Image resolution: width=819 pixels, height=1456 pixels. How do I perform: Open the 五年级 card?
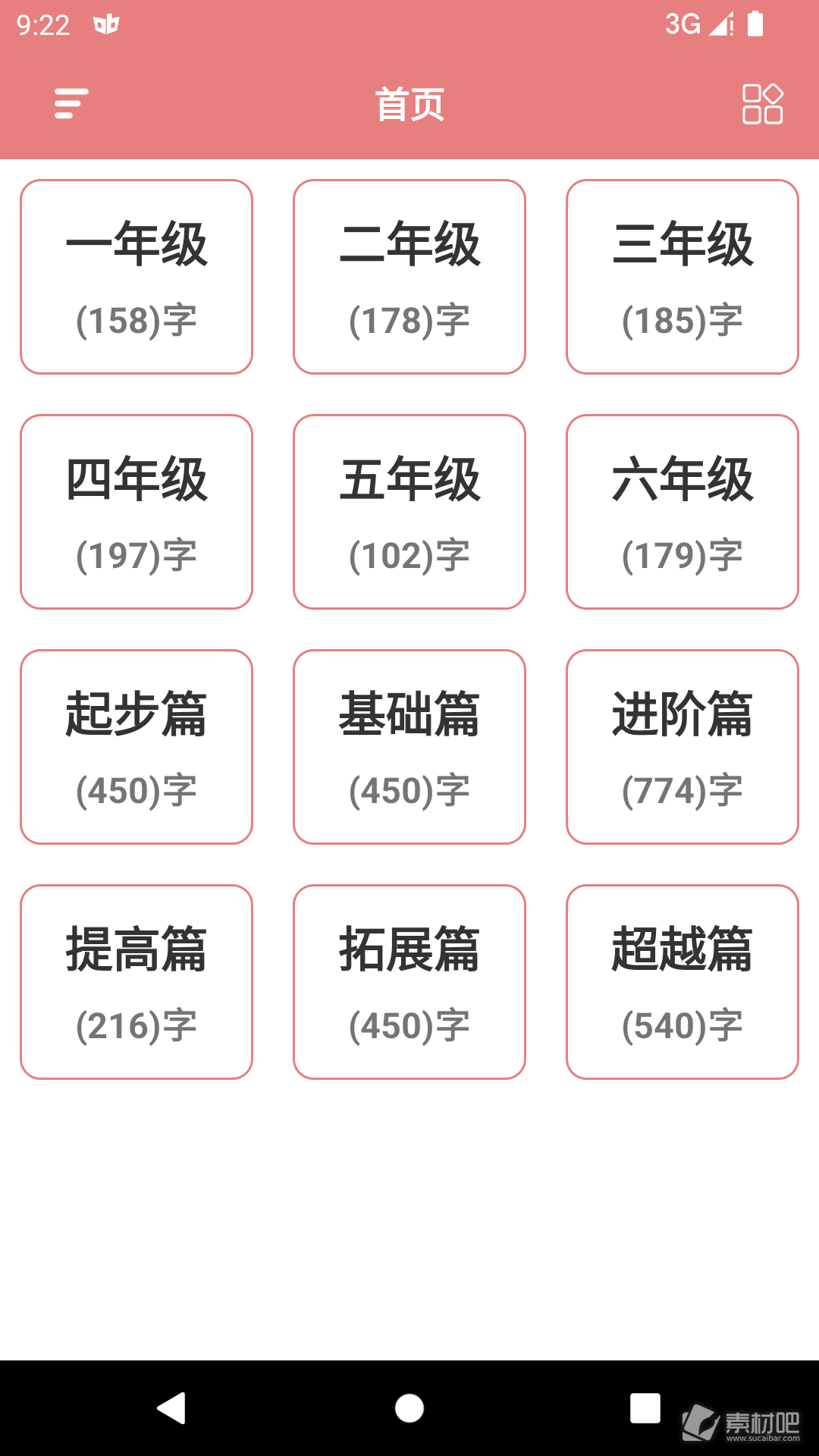tap(409, 512)
